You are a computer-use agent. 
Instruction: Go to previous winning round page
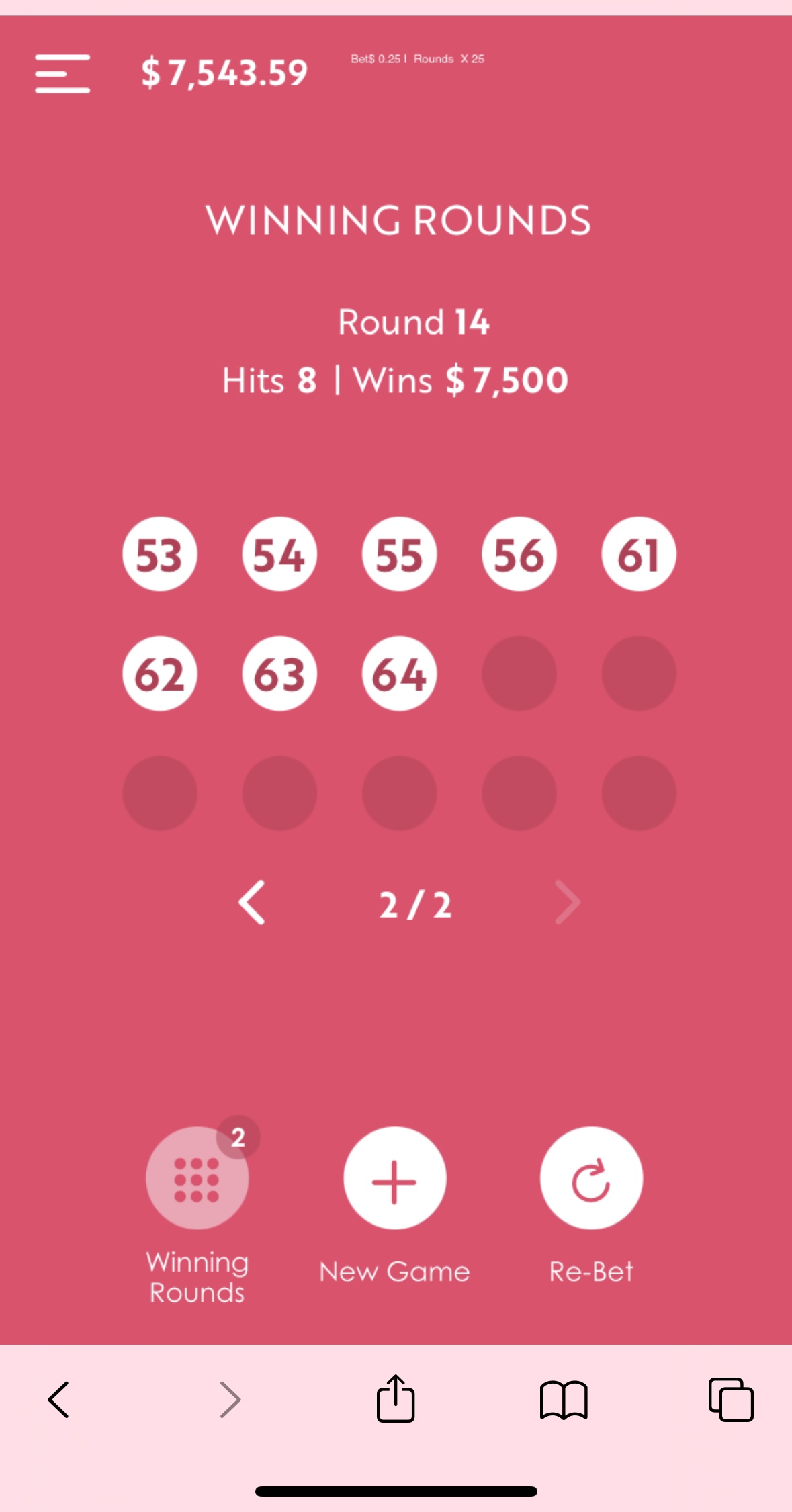click(253, 903)
